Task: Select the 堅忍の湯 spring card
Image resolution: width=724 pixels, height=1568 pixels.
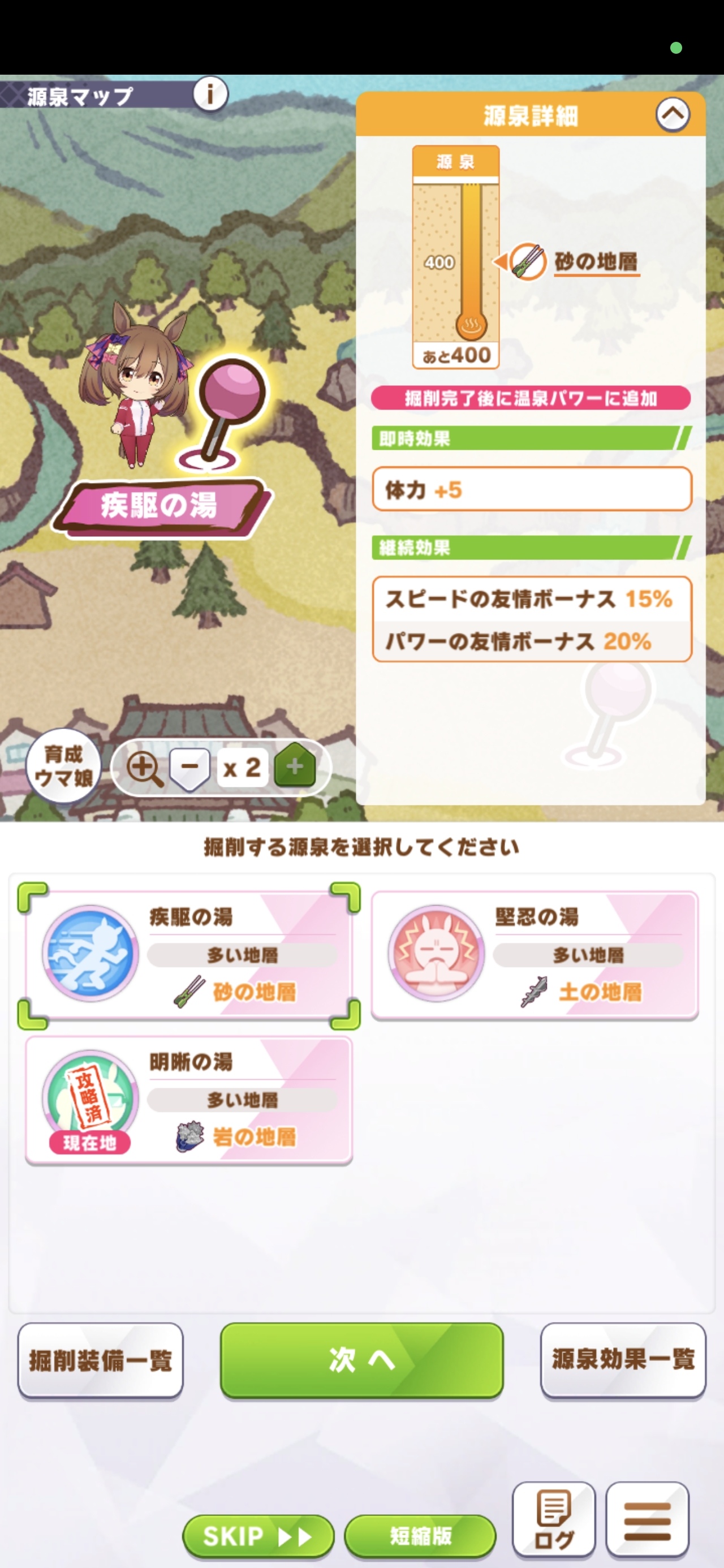Action: point(535,954)
